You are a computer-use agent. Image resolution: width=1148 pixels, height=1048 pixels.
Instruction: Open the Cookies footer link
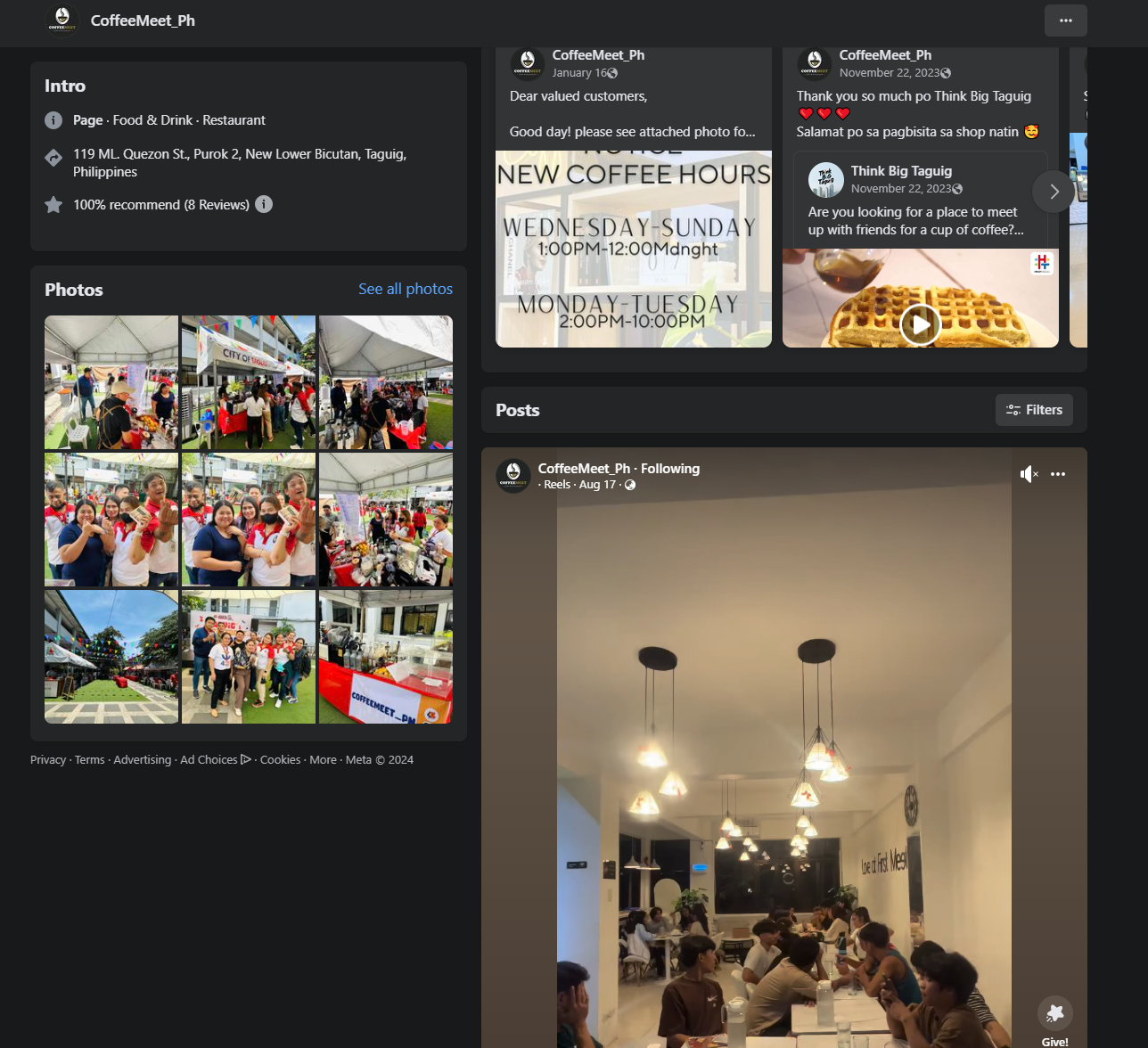pyautogui.click(x=280, y=760)
